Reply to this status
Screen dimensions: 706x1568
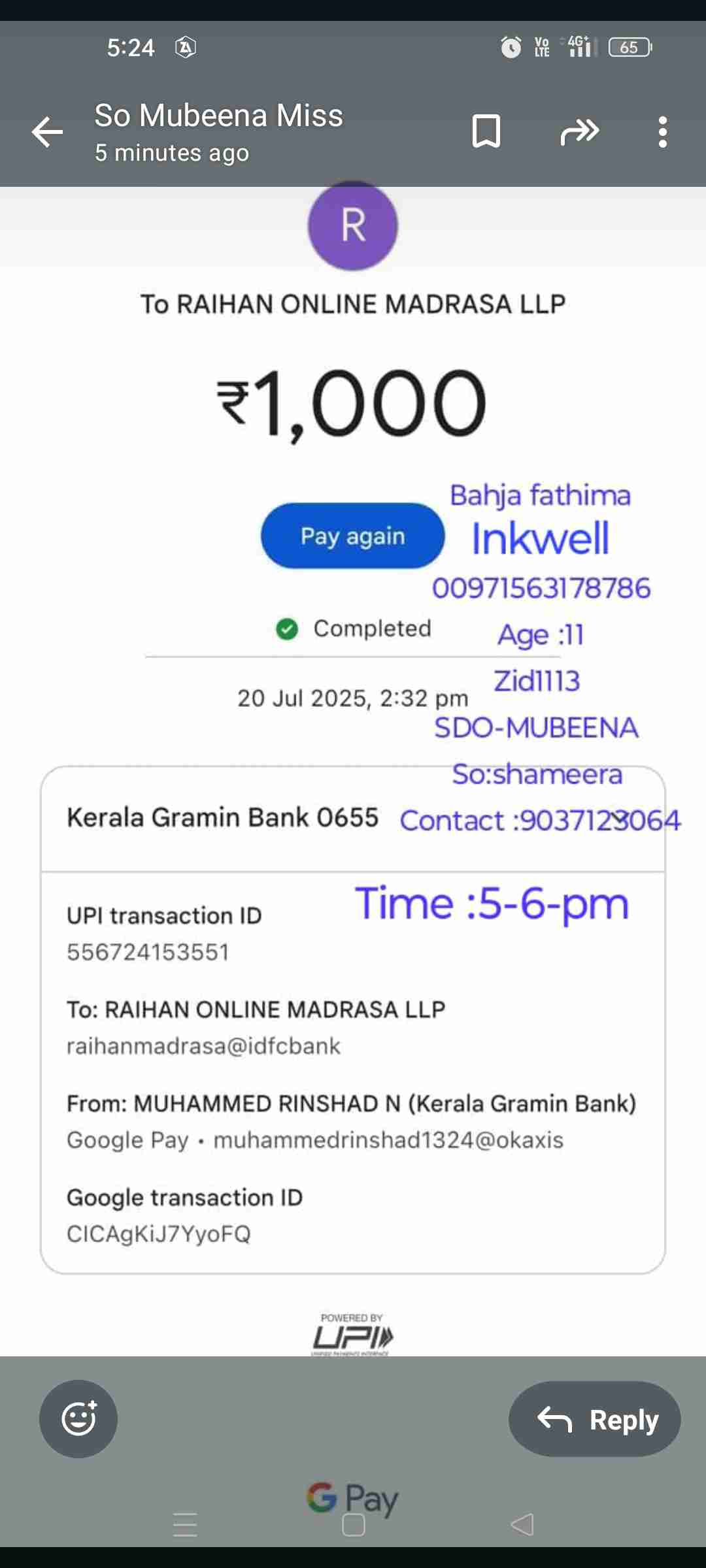pos(595,1418)
